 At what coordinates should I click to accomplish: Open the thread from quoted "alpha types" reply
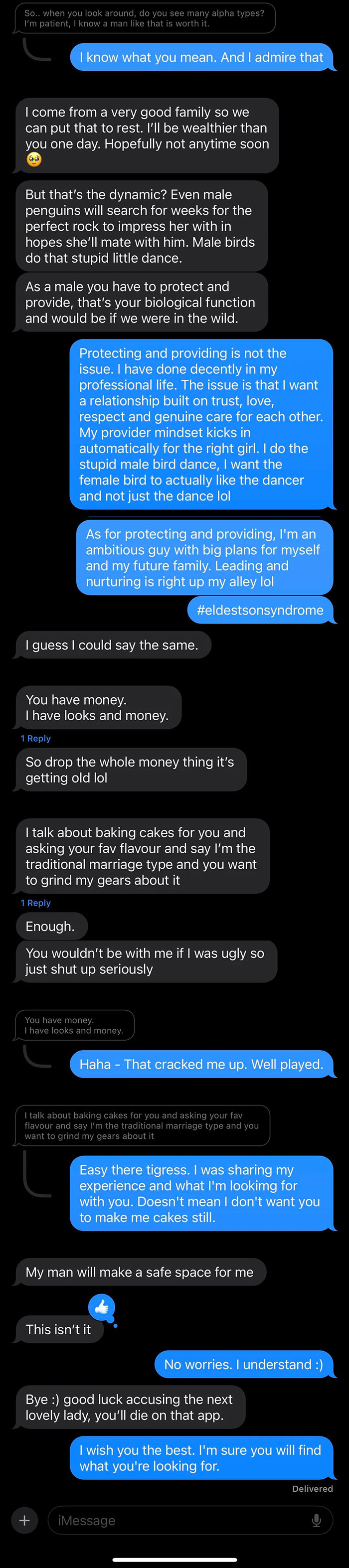coord(145,18)
